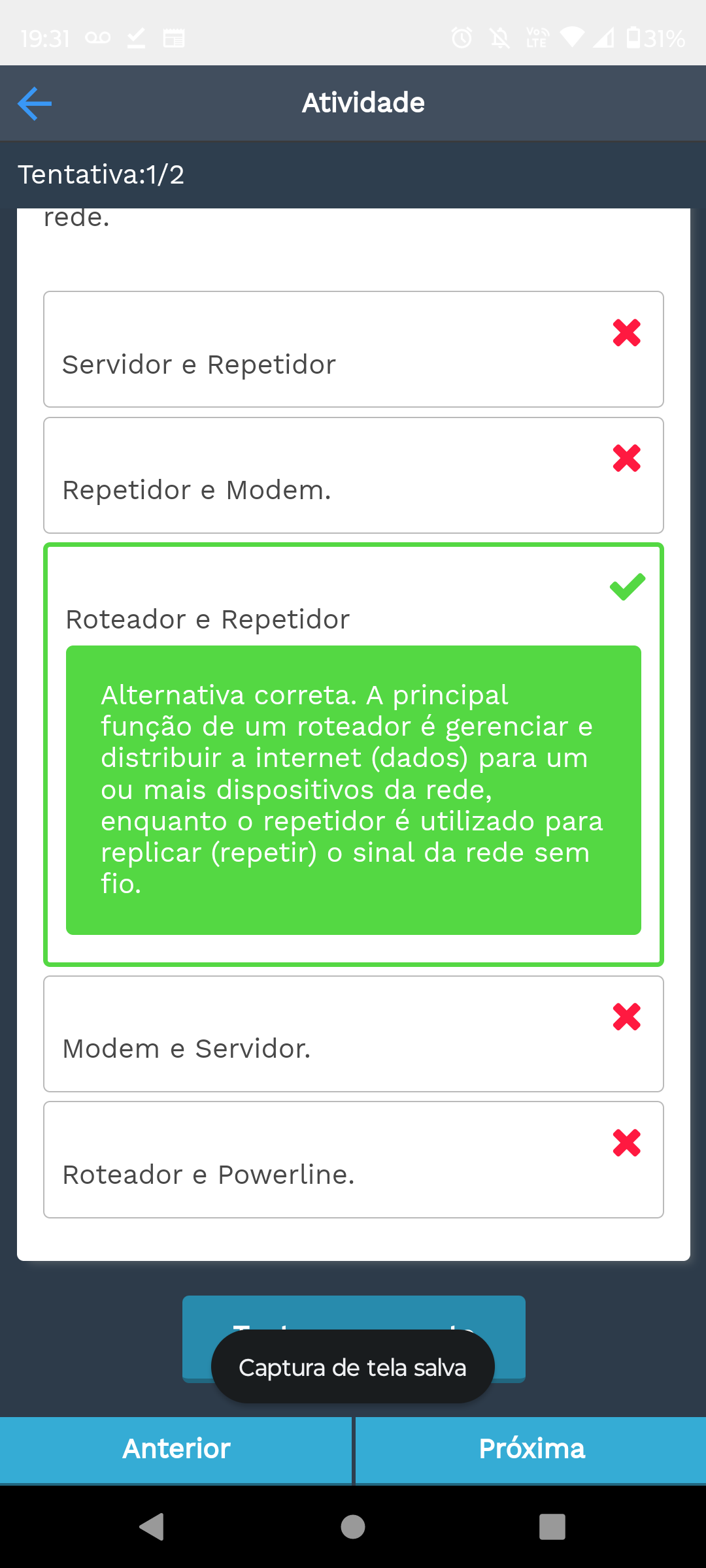The height and width of the screenshot is (1568, 706).
Task: Go back using the top arrow
Action: [x=35, y=103]
